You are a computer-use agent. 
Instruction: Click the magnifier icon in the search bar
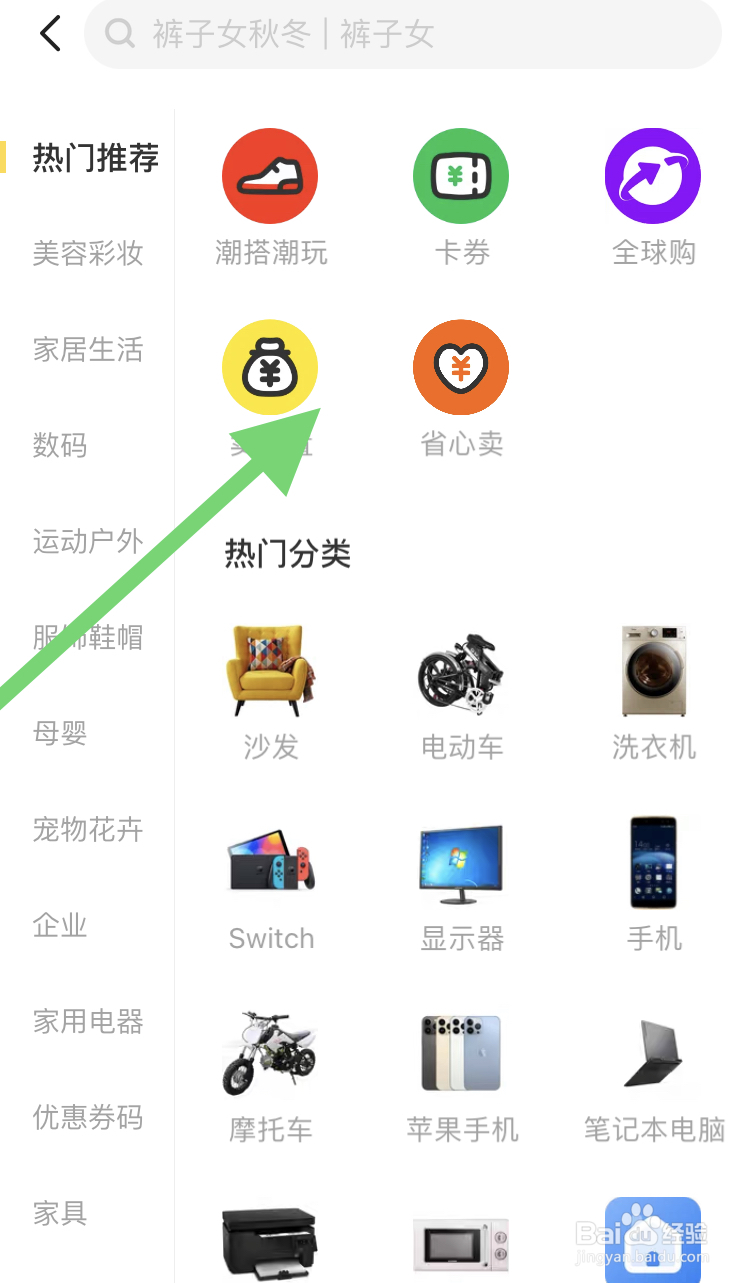[120, 35]
